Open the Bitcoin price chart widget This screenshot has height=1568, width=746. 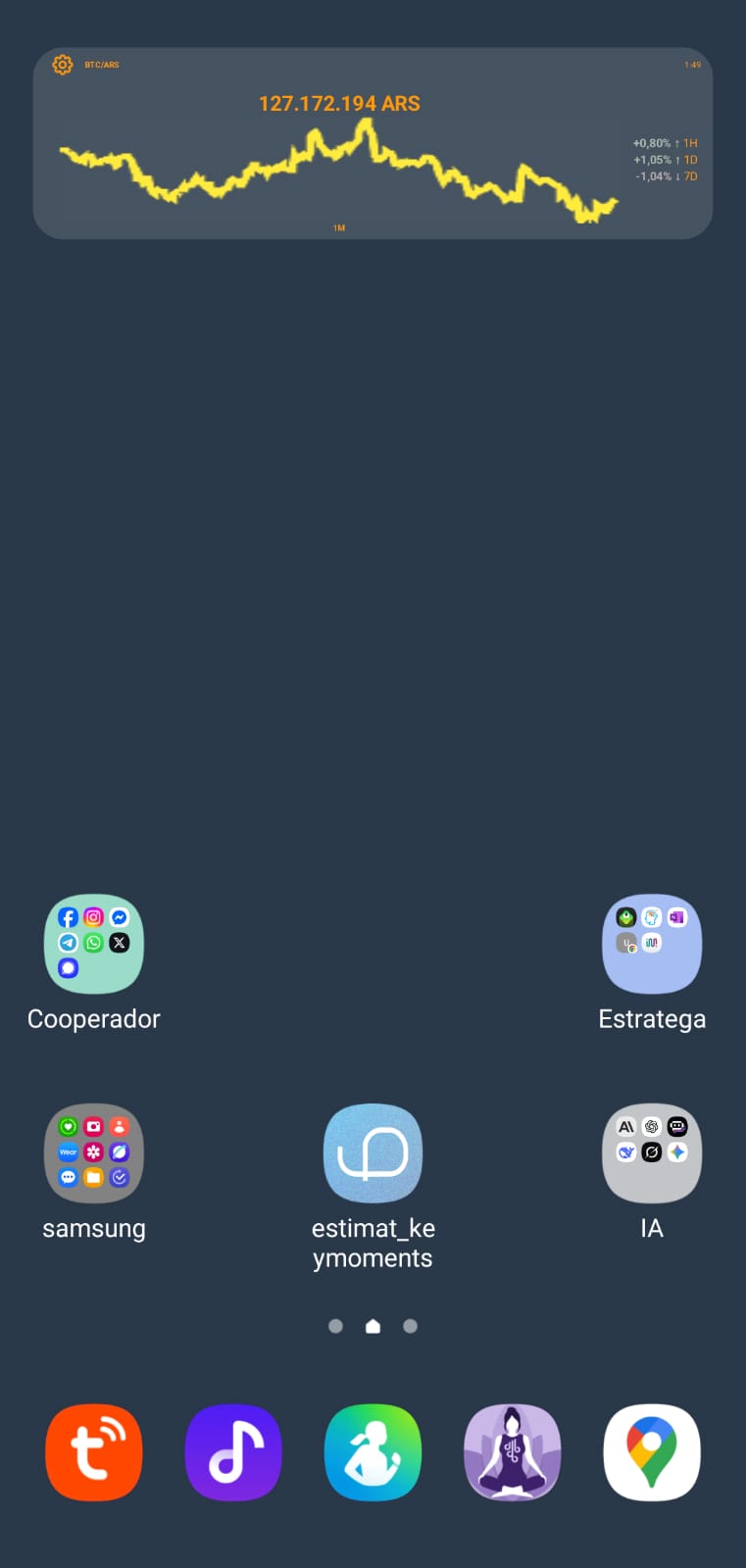[x=338, y=167]
